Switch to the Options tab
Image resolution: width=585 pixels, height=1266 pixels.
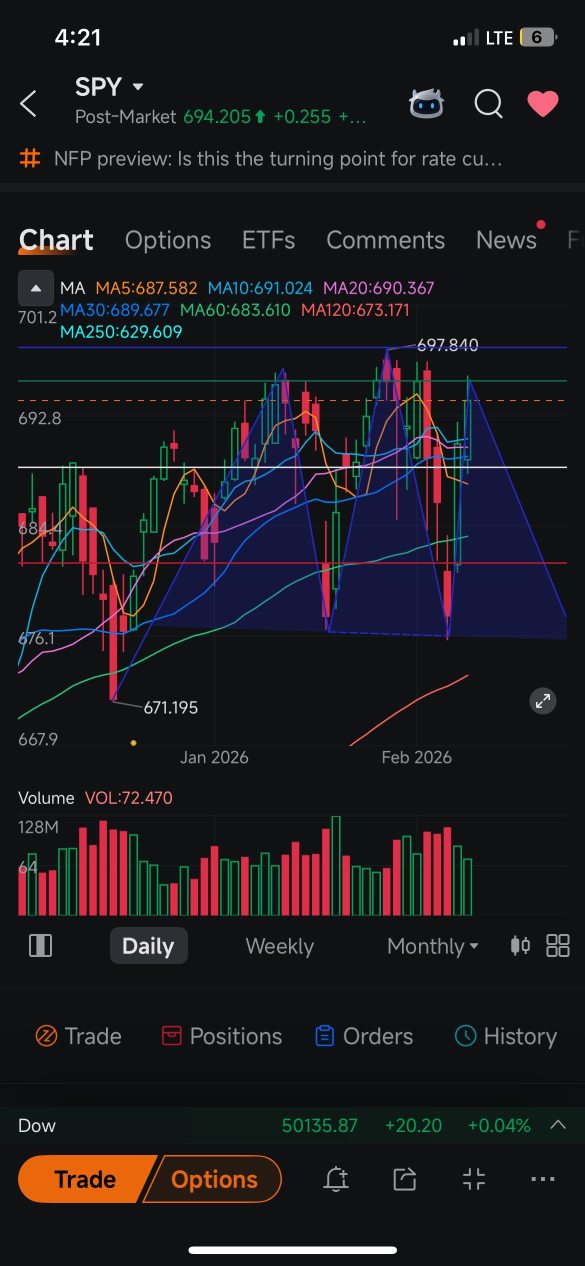point(168,240)
